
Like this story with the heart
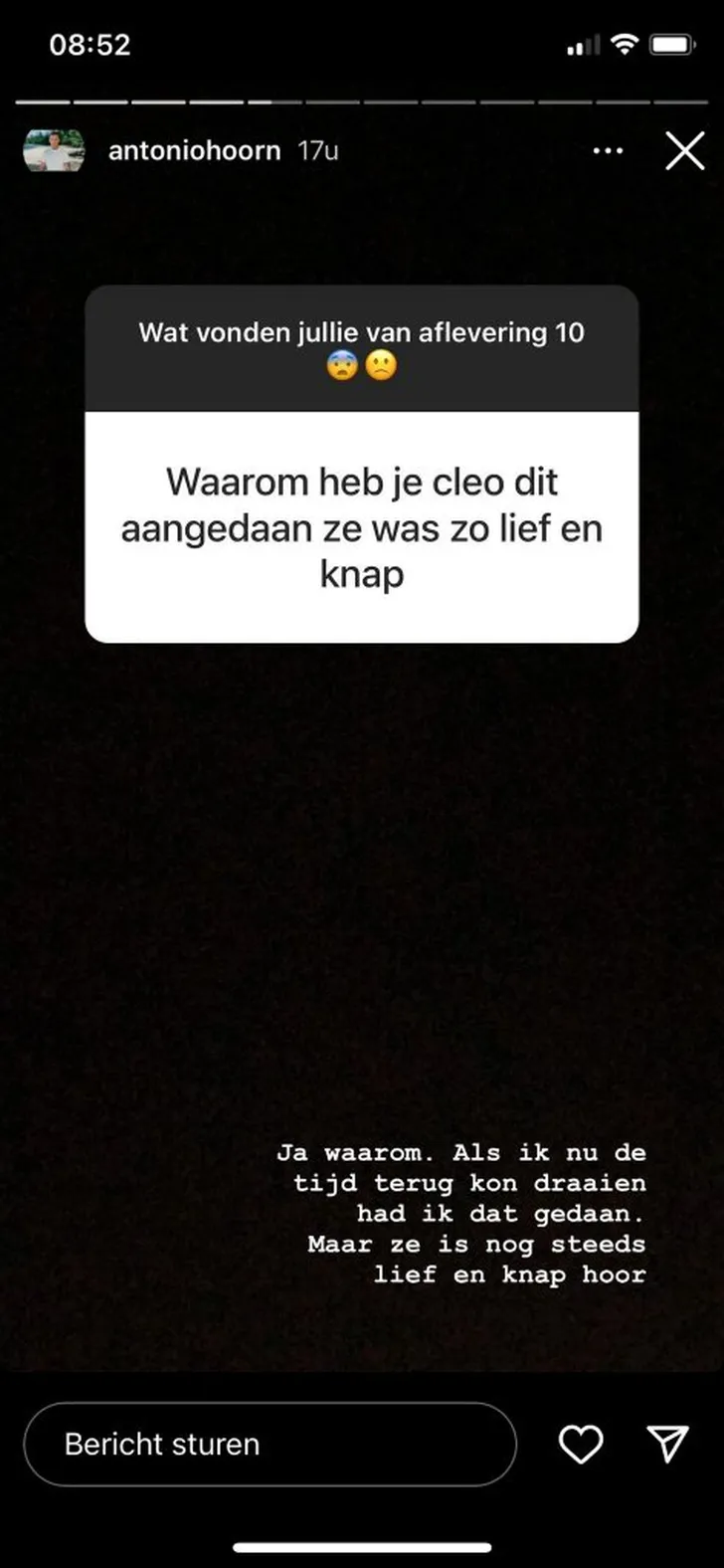581,1445
